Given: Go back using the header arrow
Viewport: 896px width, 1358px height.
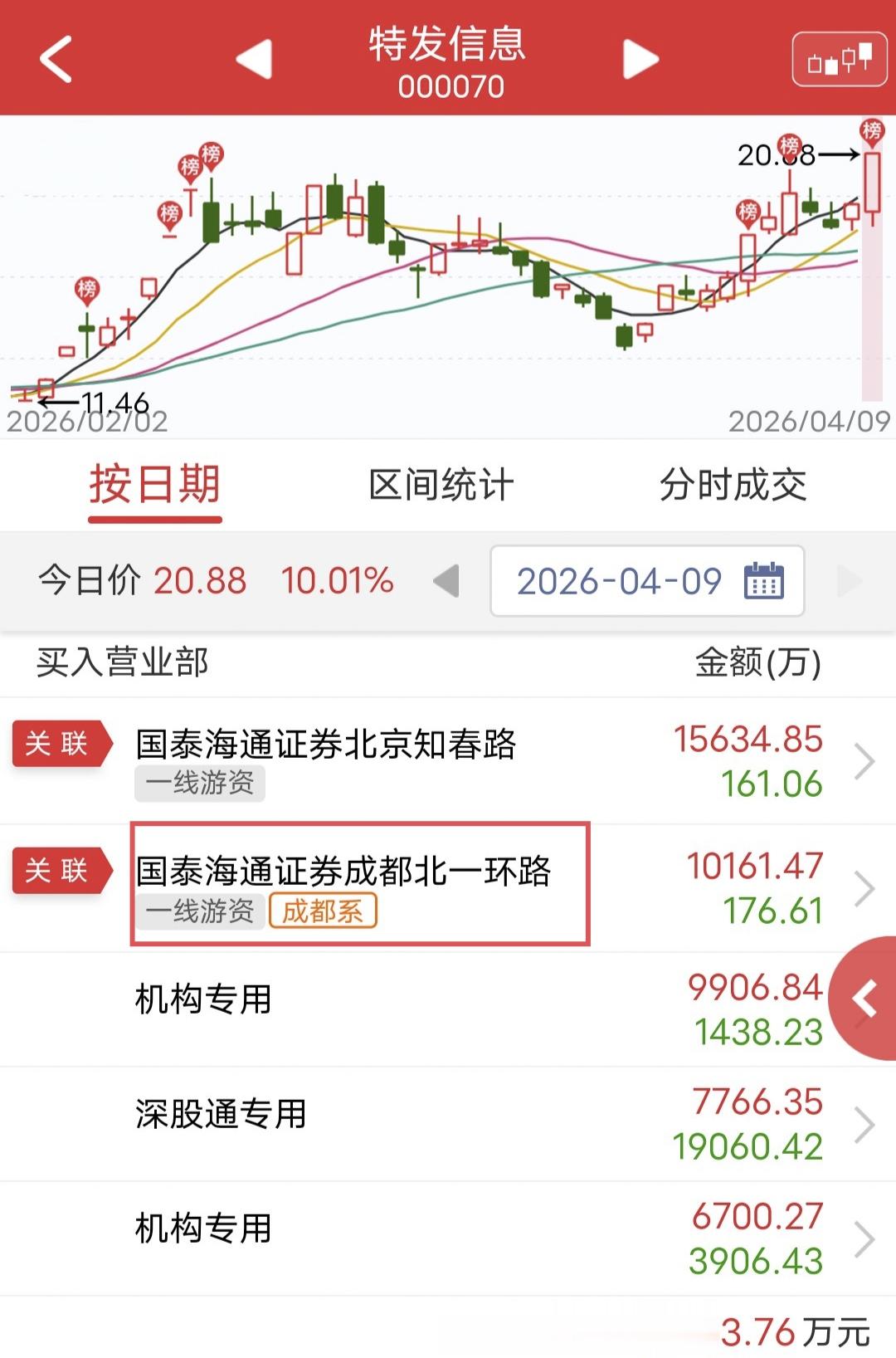Looking at the screenshot, I should click(56, 59).
